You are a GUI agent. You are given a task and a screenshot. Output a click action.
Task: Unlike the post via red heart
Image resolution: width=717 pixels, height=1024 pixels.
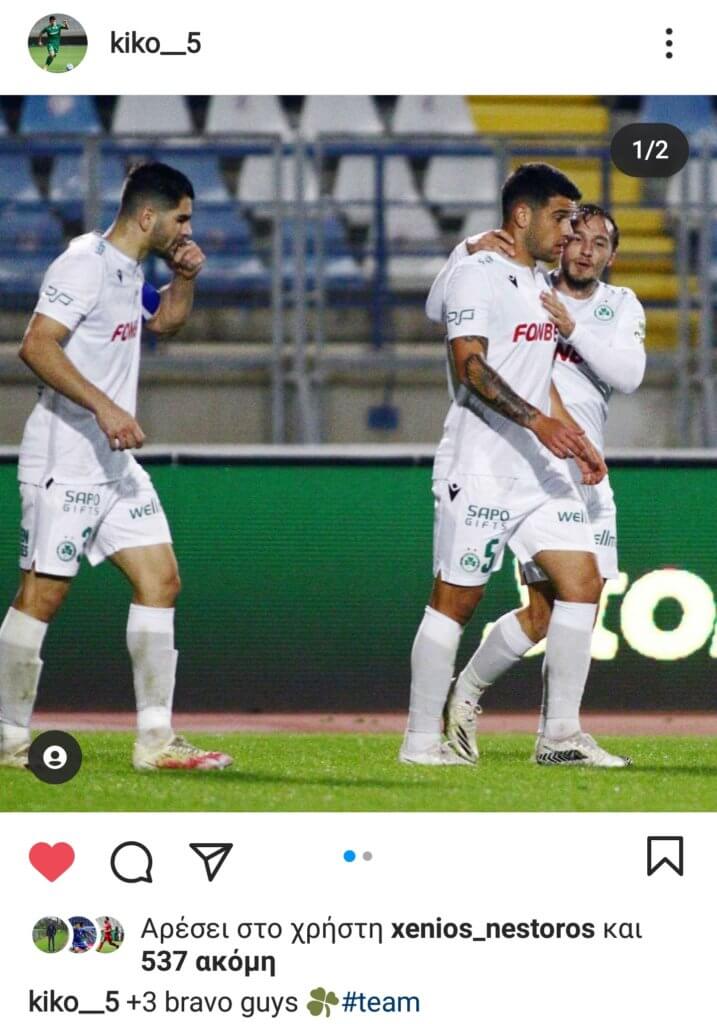[51, 860]
